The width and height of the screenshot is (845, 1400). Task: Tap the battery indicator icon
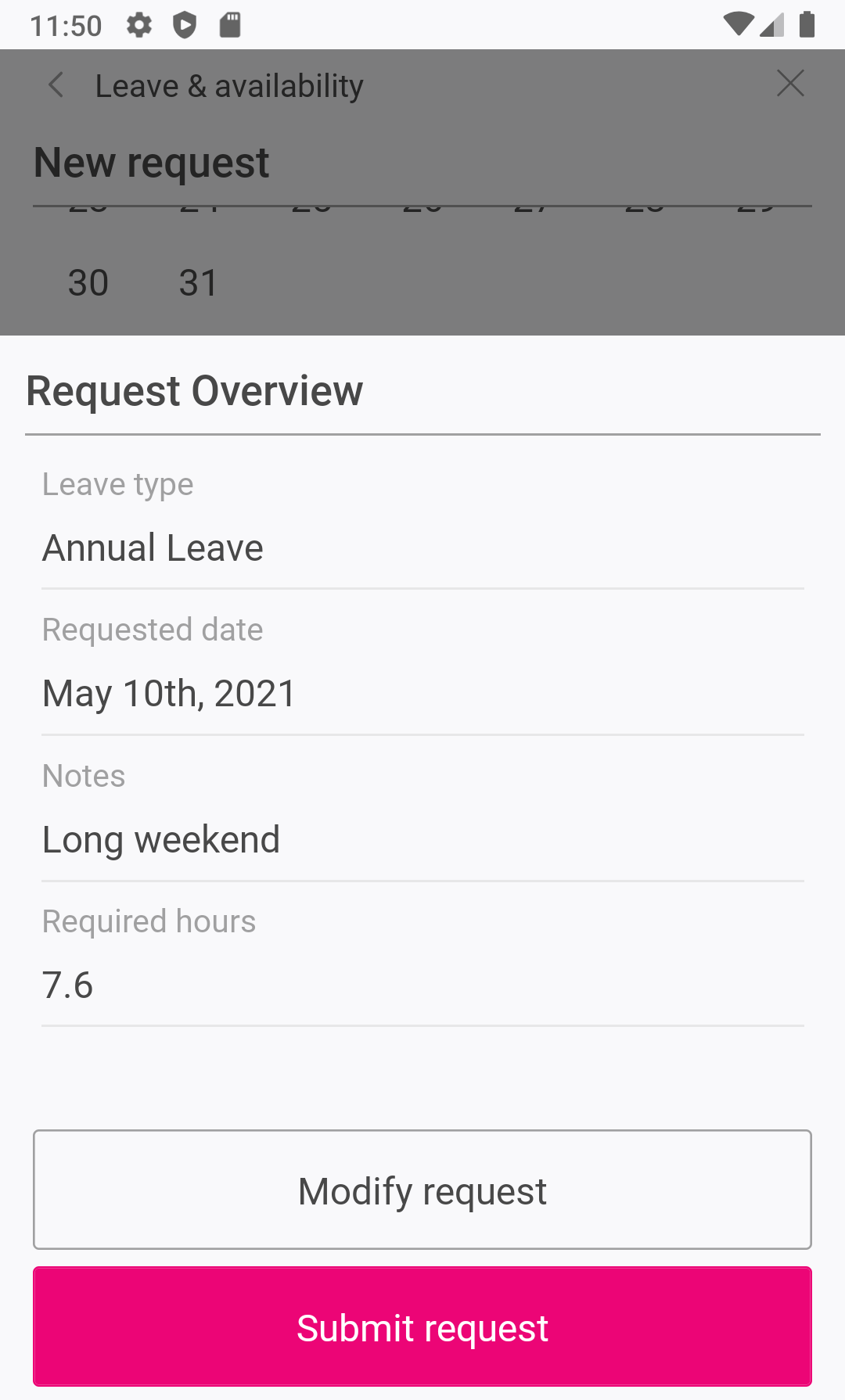(x=807, y=24)
